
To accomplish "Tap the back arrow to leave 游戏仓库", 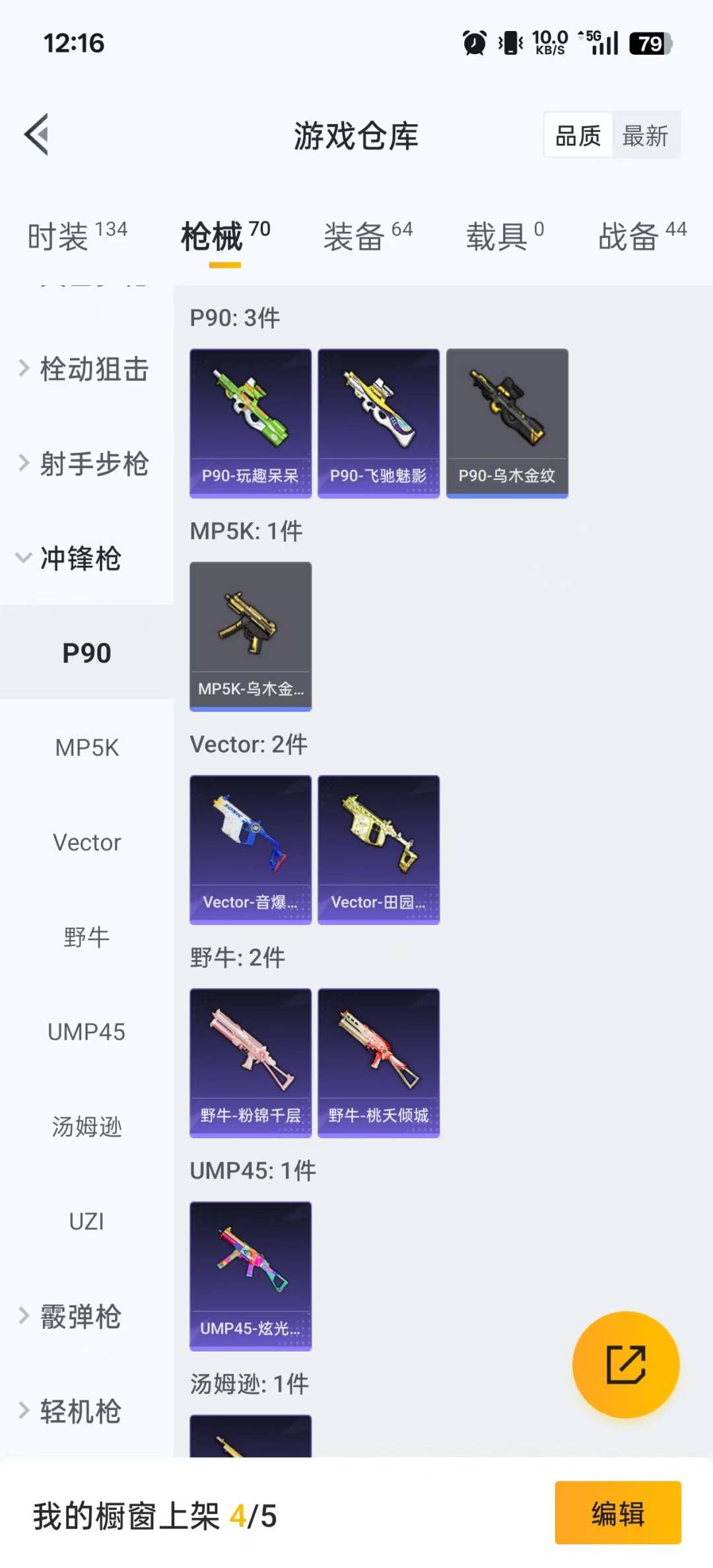I will (36, 135).
